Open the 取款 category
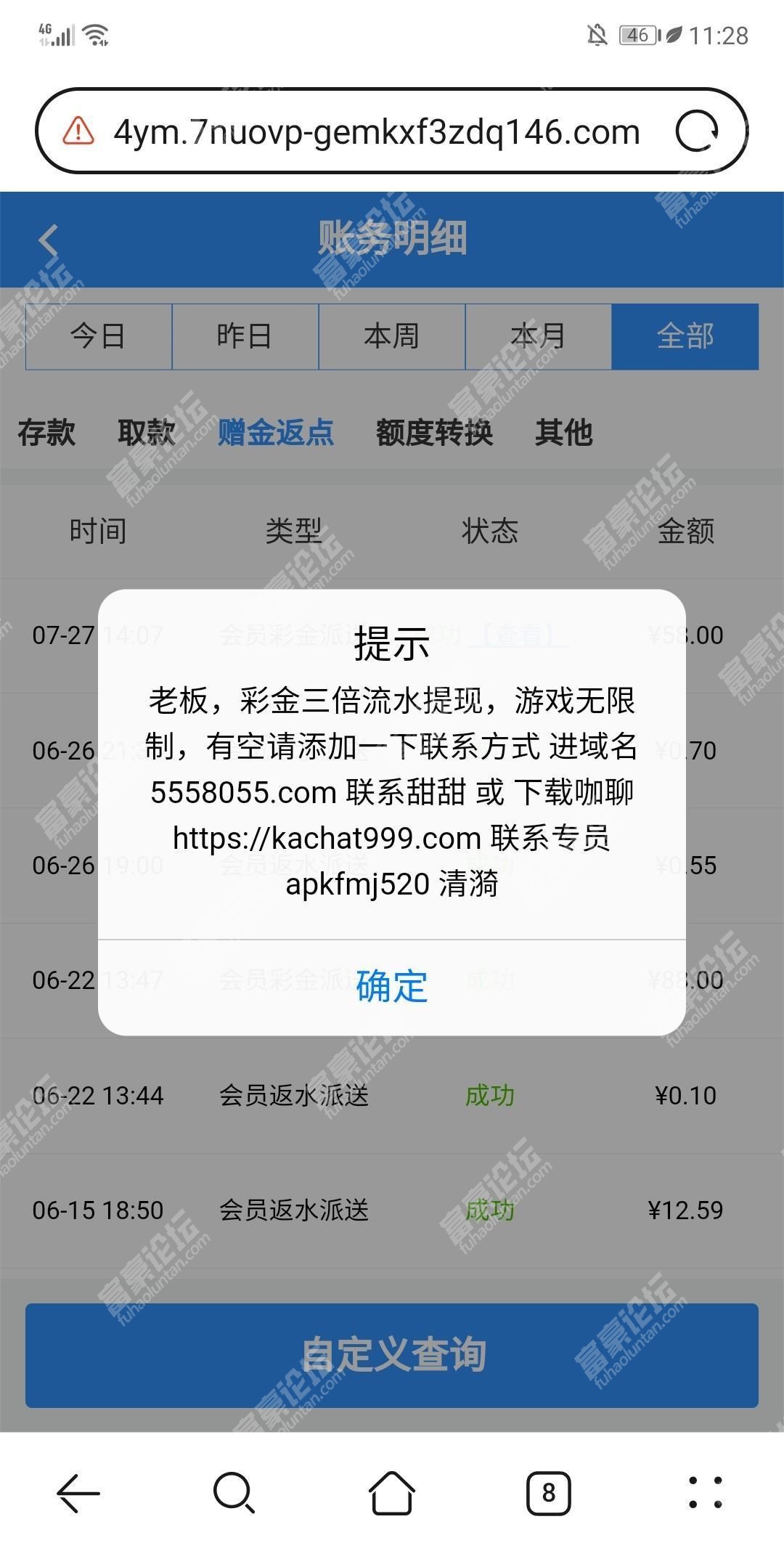Image resolution: width=784 pixels, height=1551 pixels. pos(147,433)
